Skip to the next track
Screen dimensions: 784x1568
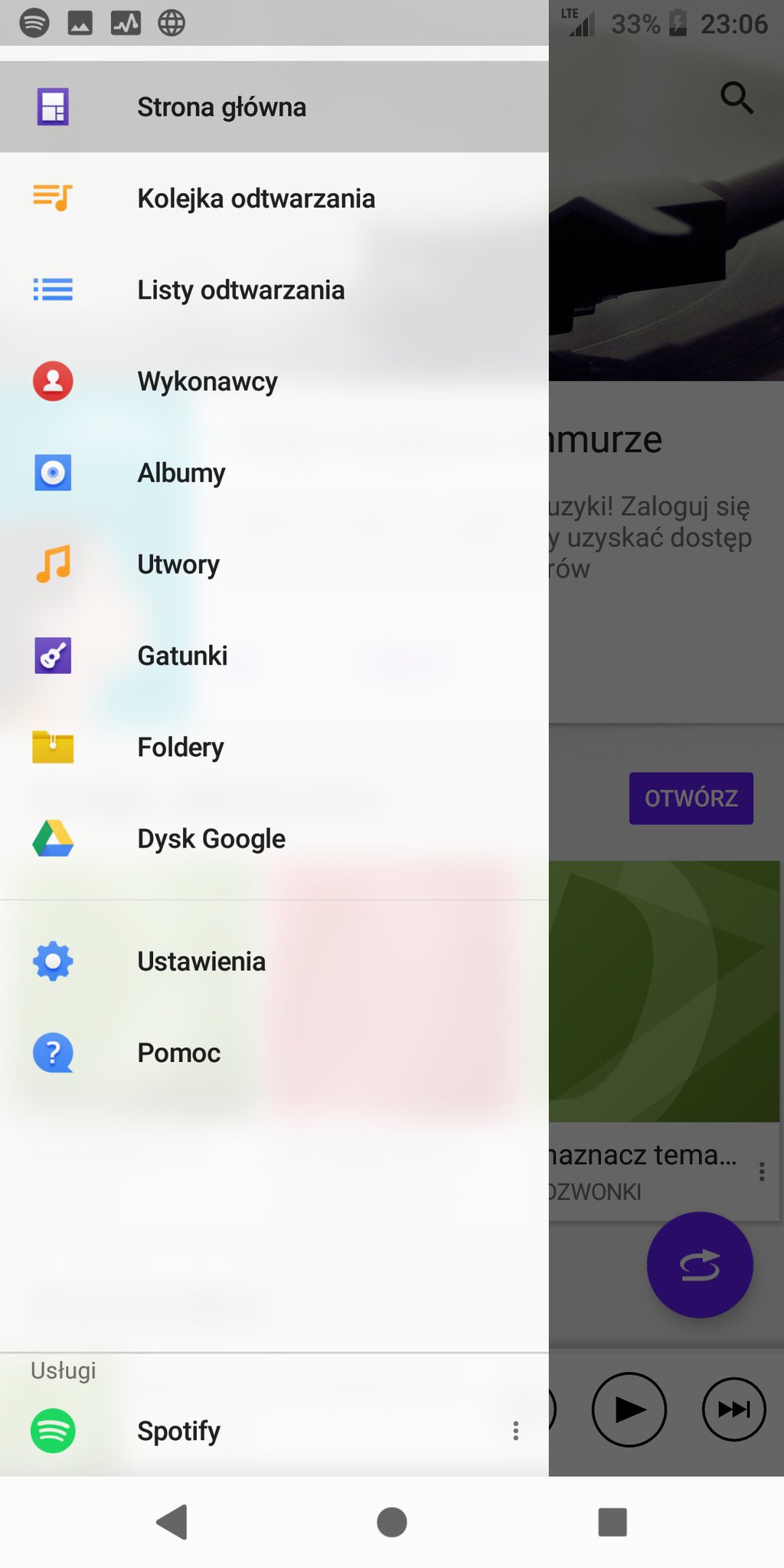pos(733,1410)
